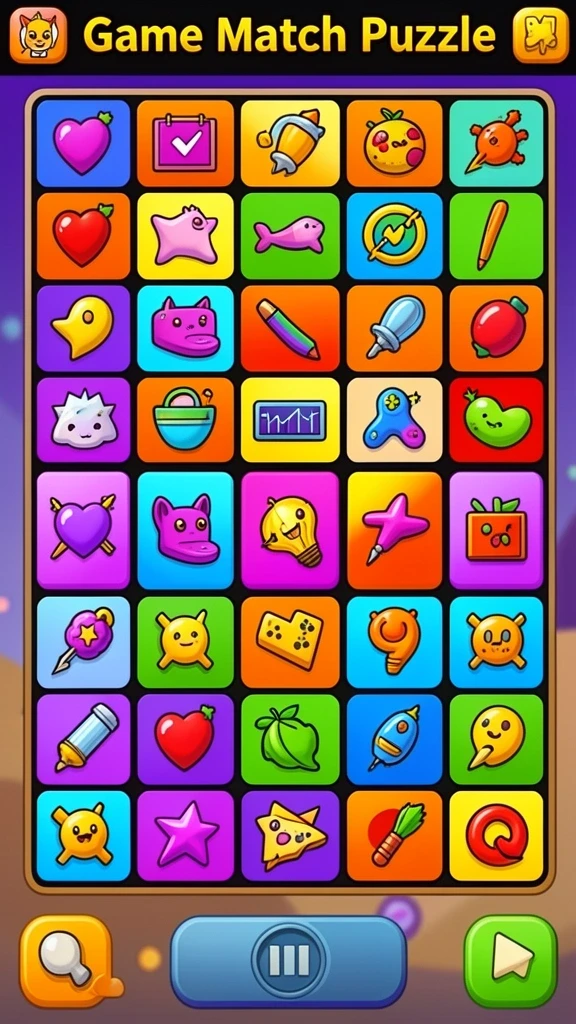The width and height of the screenshot is (576, 1024).
Task: Pause the game with the center button
Action: 289,961
